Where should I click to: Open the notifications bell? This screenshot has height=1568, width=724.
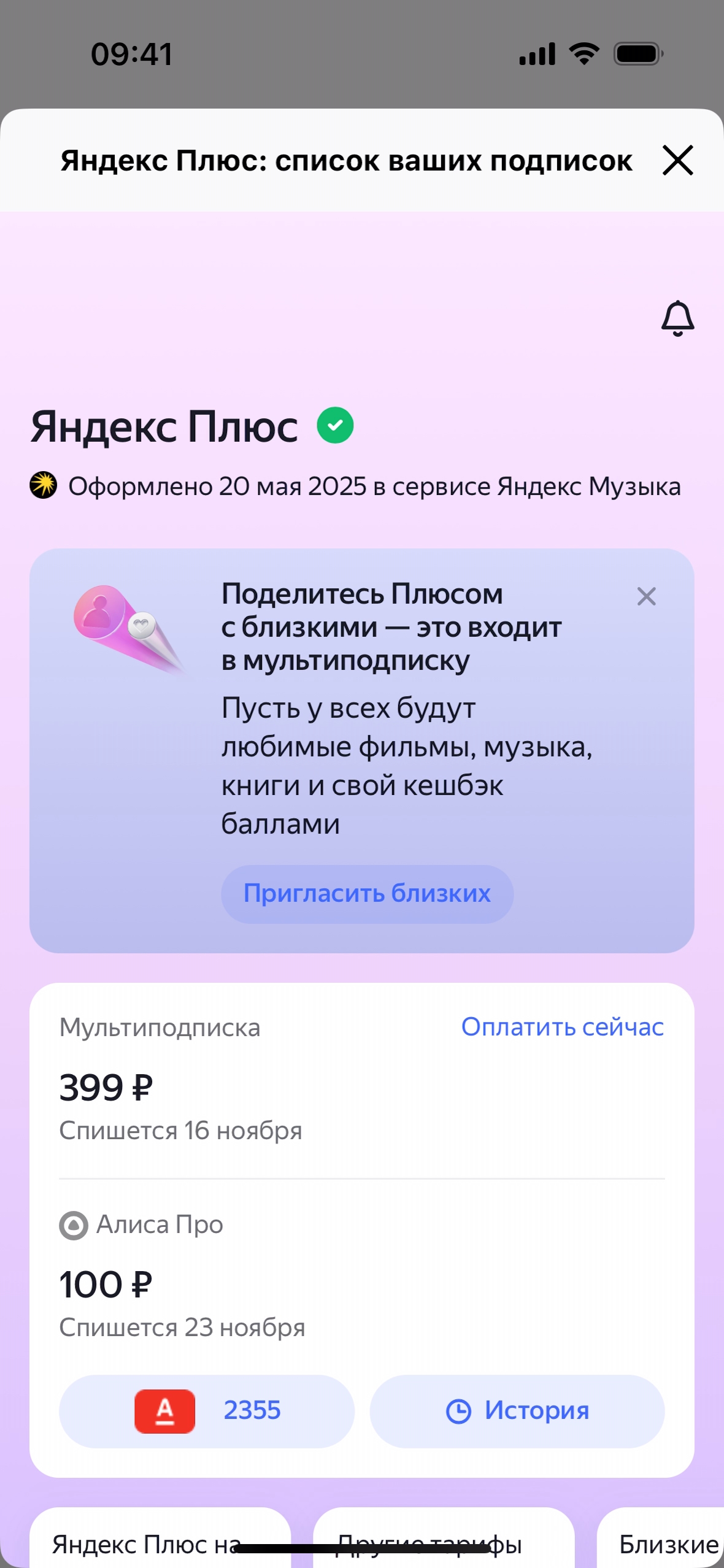tap(677, 318)
